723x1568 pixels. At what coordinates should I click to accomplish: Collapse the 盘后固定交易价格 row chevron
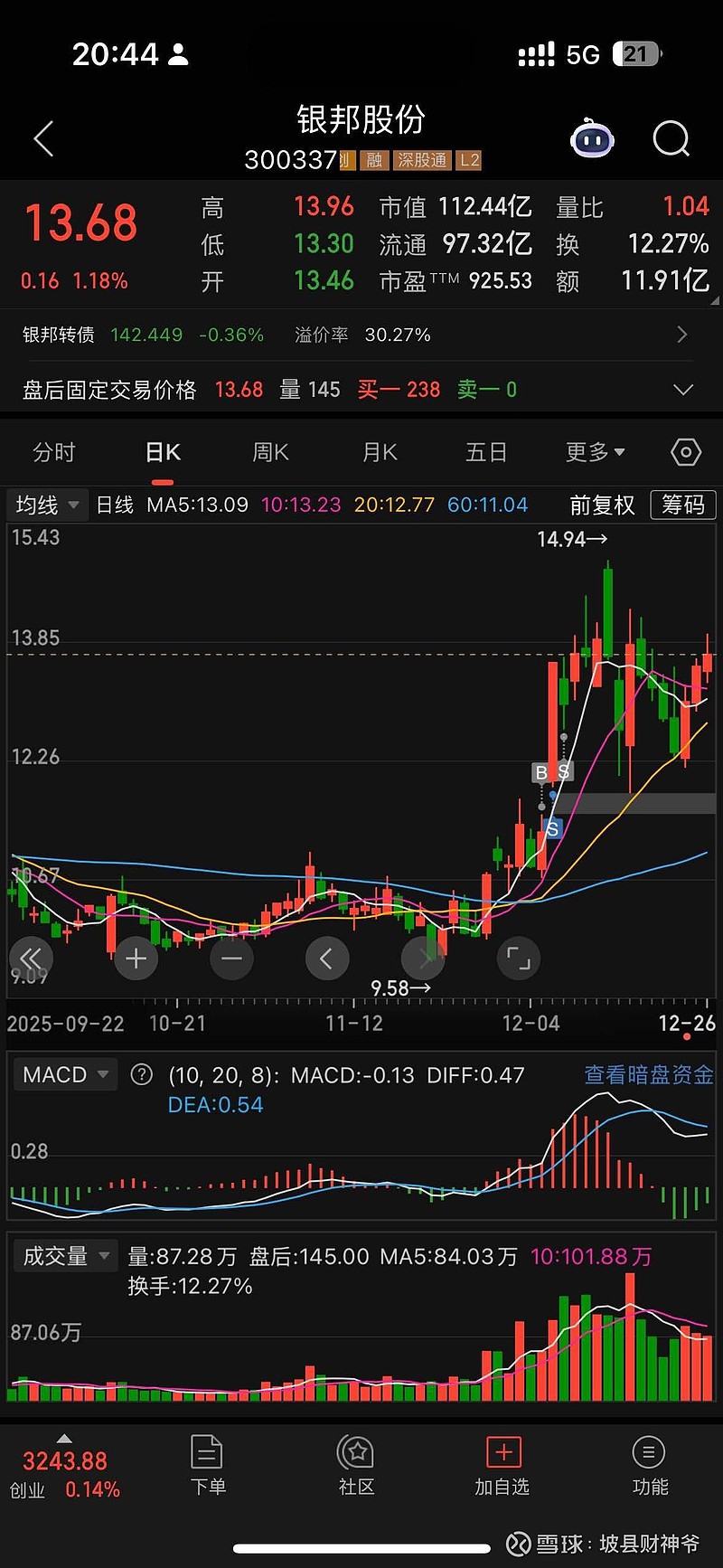pyautogui.click(x=683, y=389)
